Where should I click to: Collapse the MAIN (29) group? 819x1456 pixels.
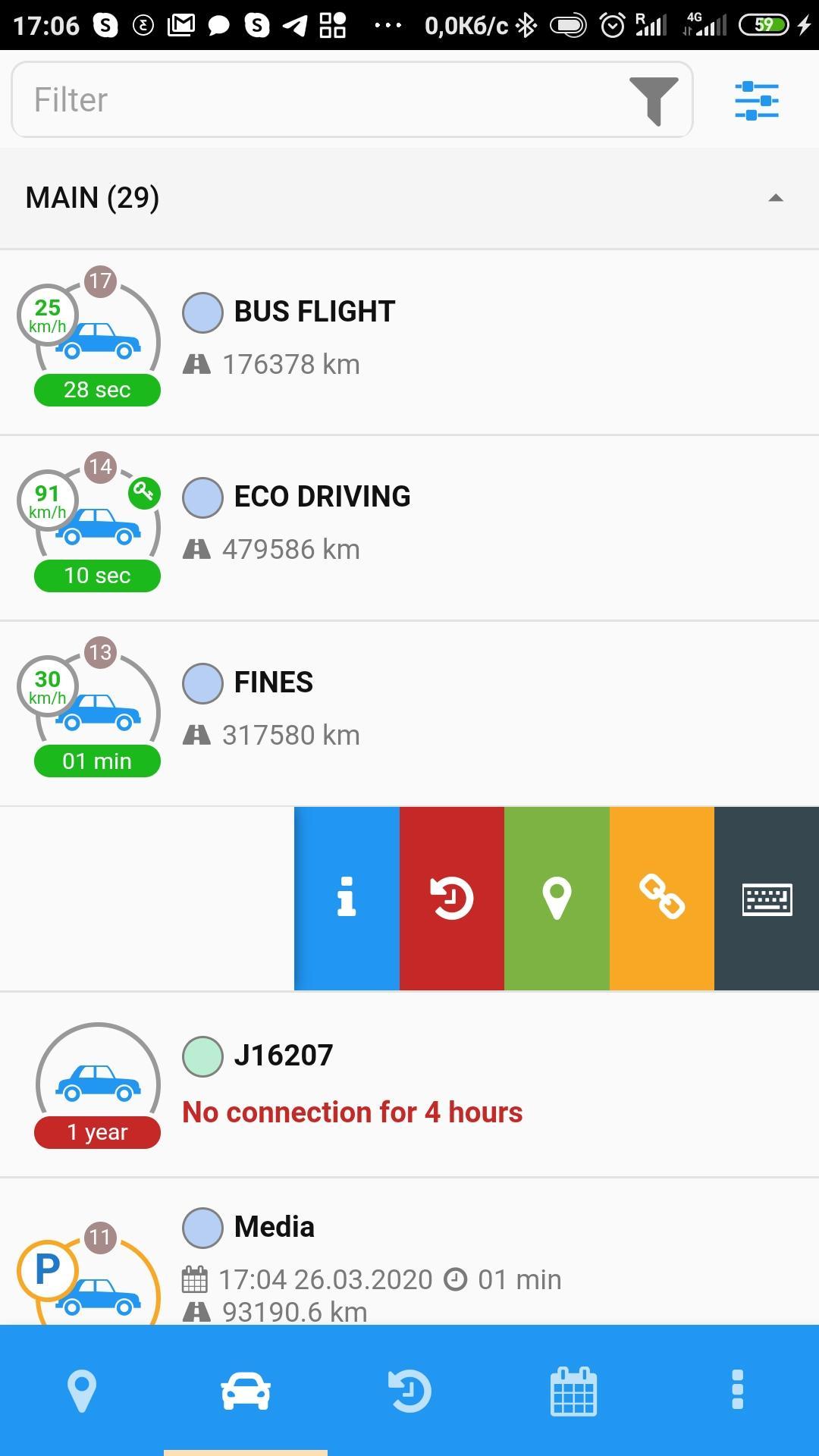[775, 198]
